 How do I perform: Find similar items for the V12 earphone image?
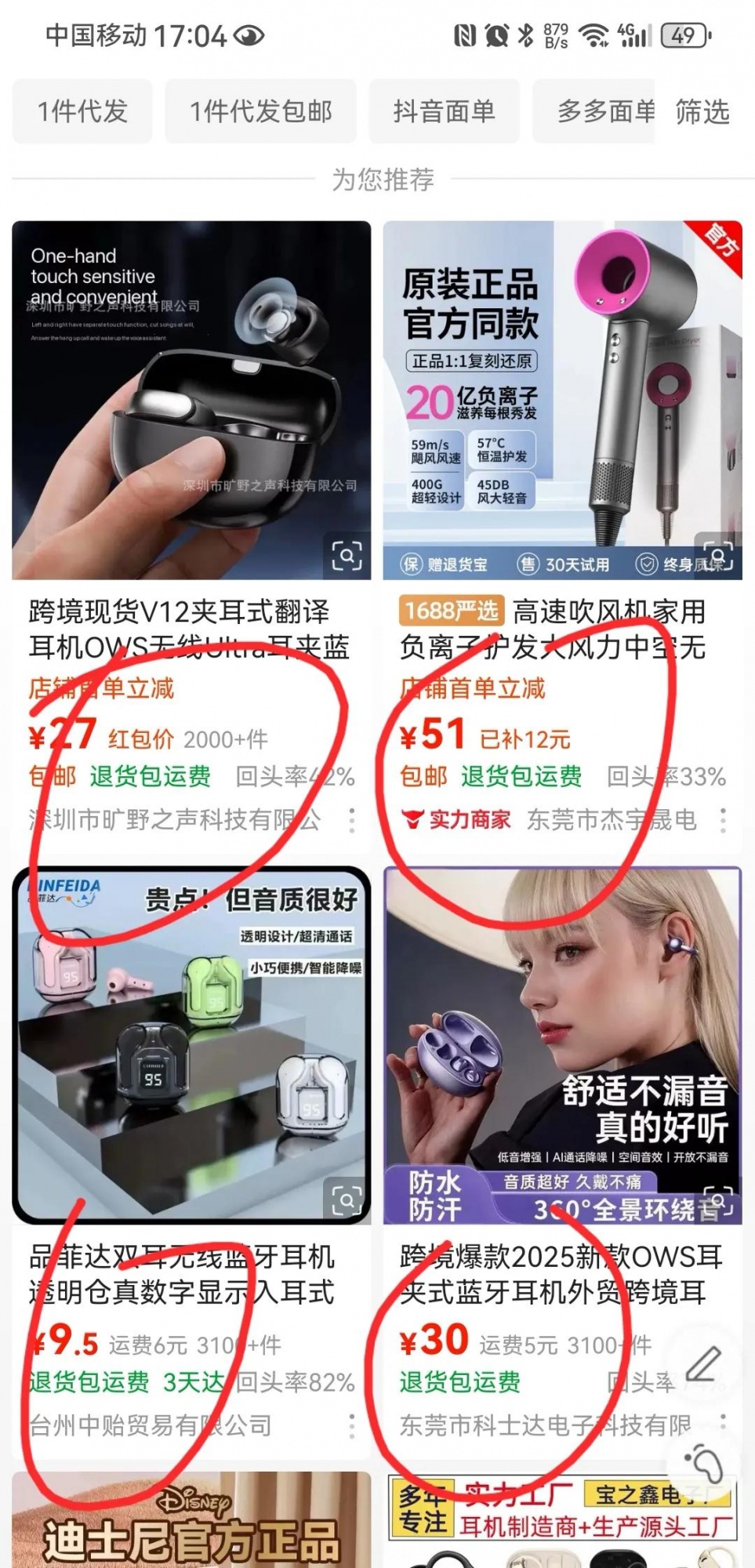[x=346, y=555]
